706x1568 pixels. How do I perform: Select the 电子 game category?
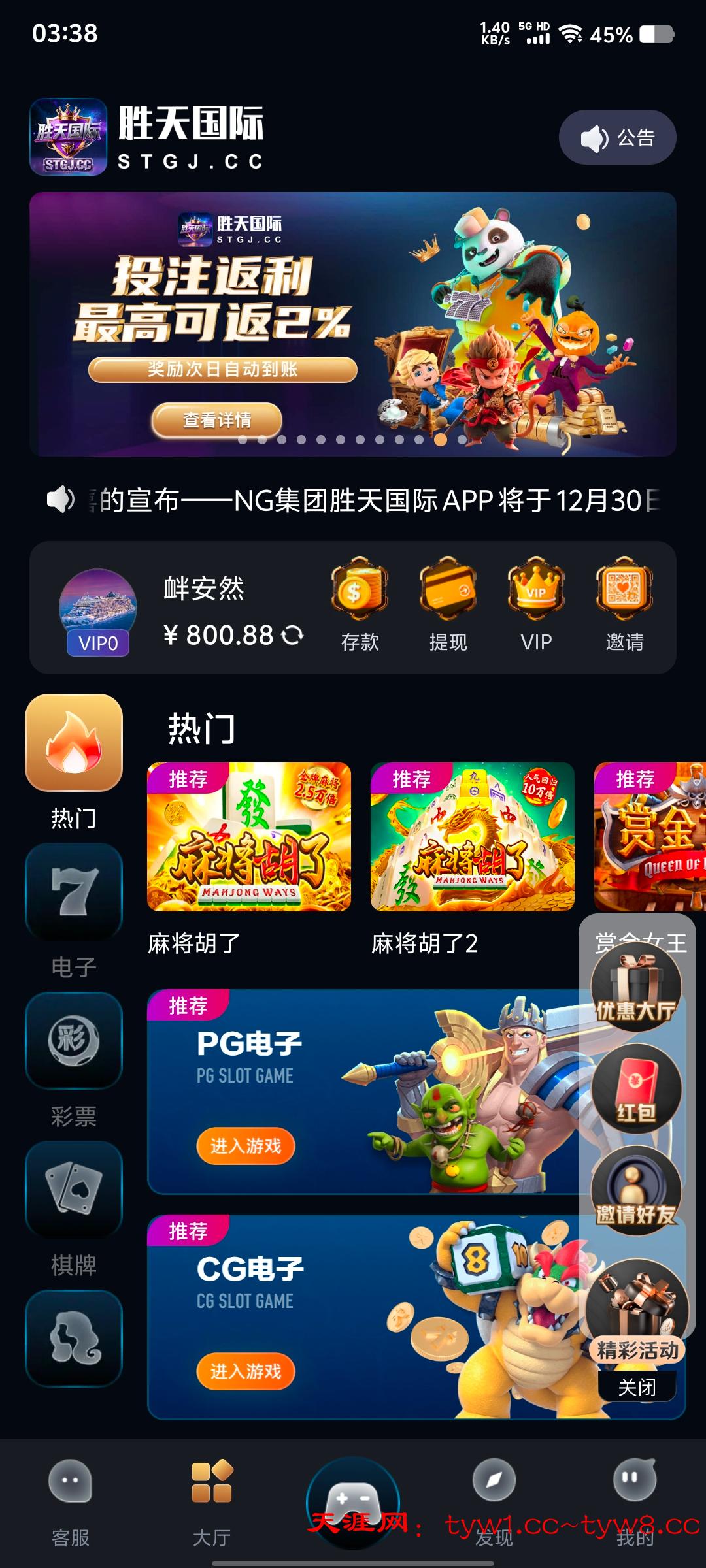point(74,909)
